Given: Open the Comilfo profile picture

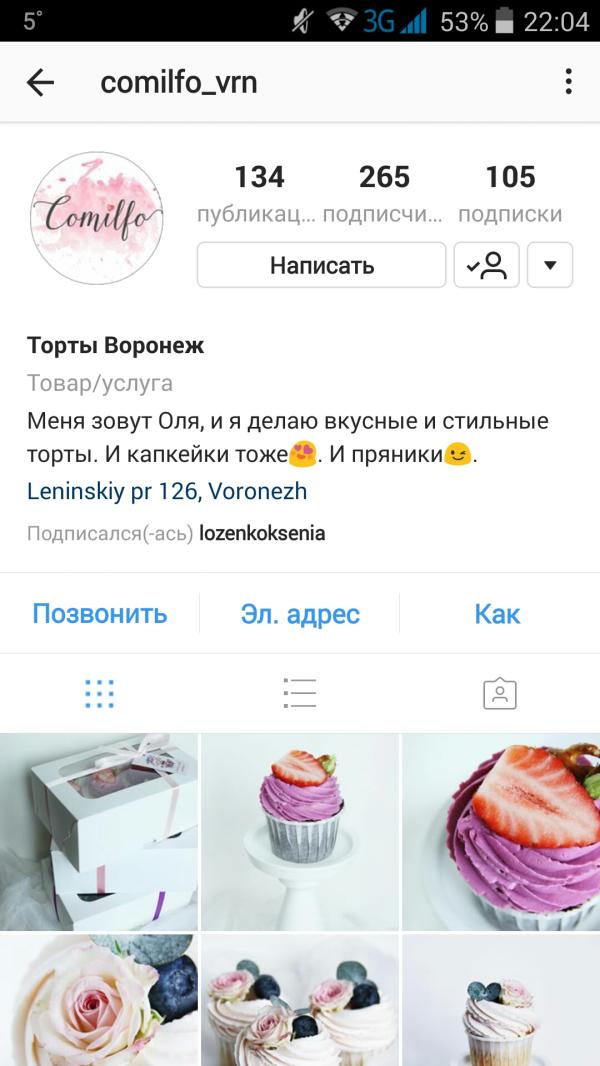Looking at the screenshot, I should pyautogui.click(x=96, y=218).
